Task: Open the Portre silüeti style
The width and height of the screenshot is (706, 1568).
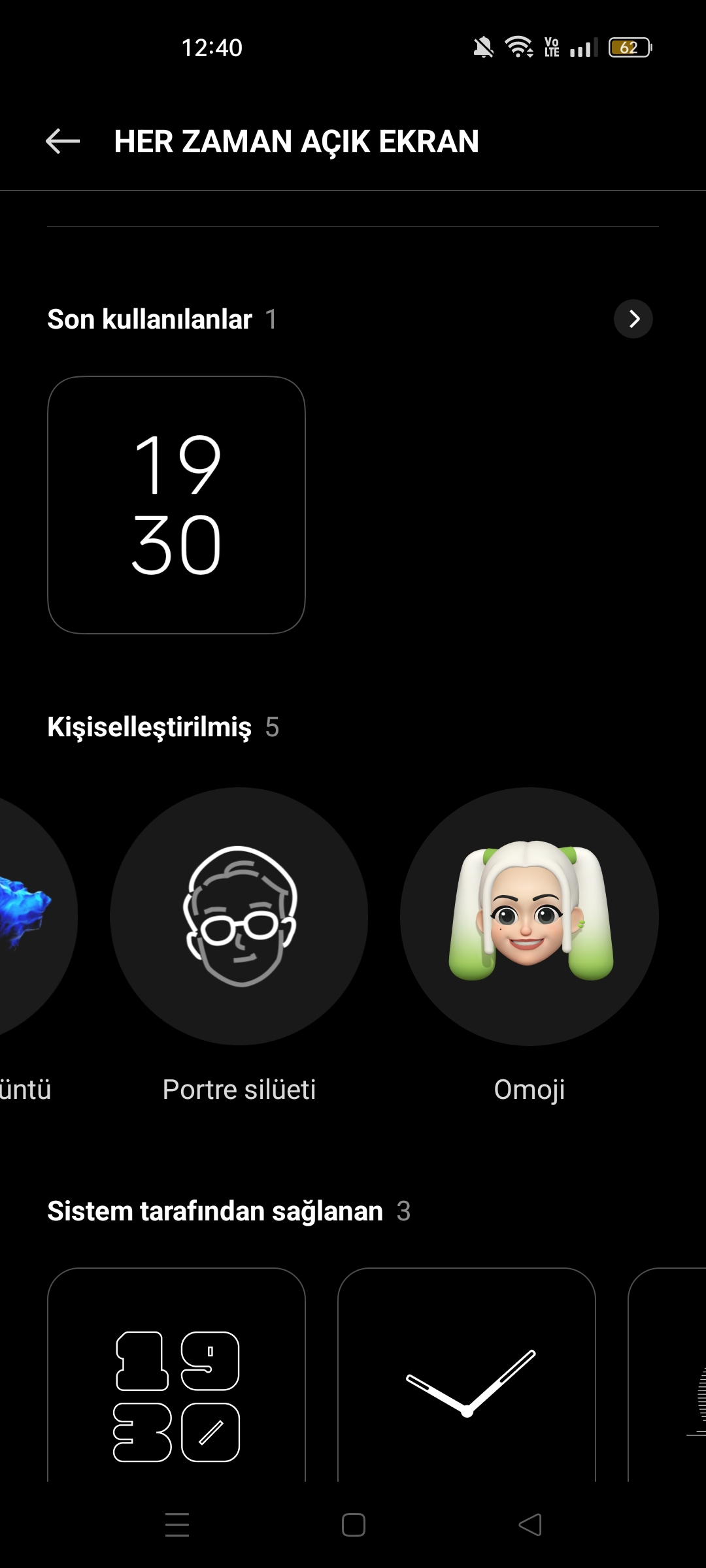Action: [239, 916]
